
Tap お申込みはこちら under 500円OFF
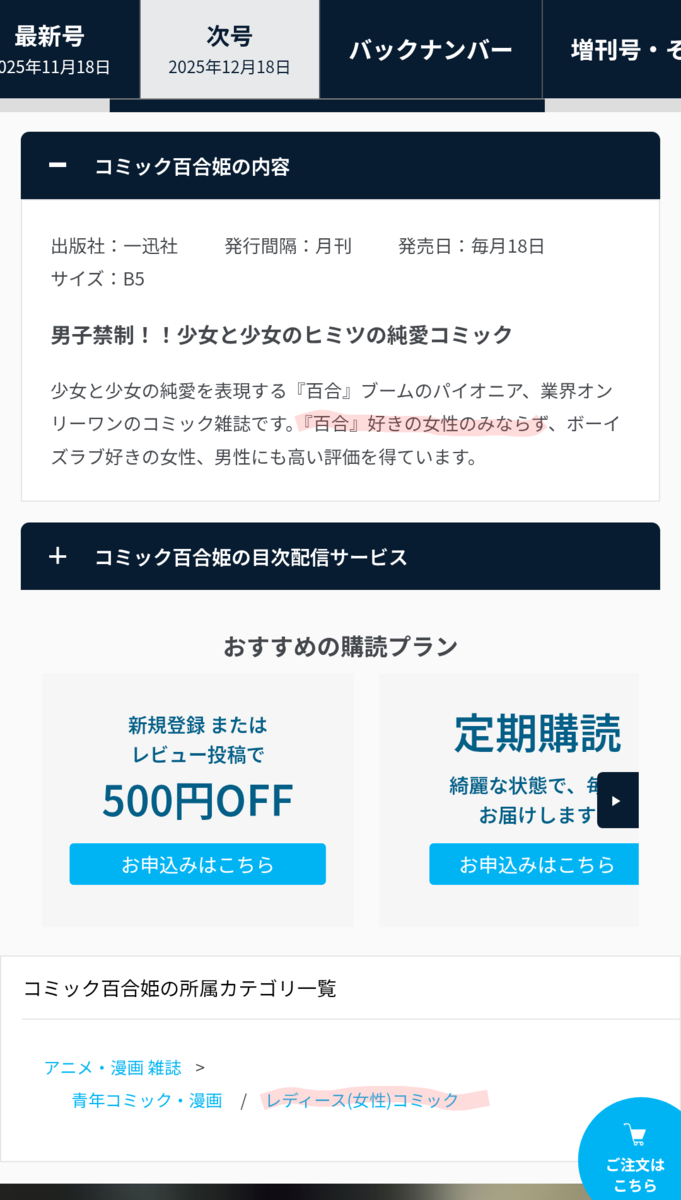coord(197,864)
